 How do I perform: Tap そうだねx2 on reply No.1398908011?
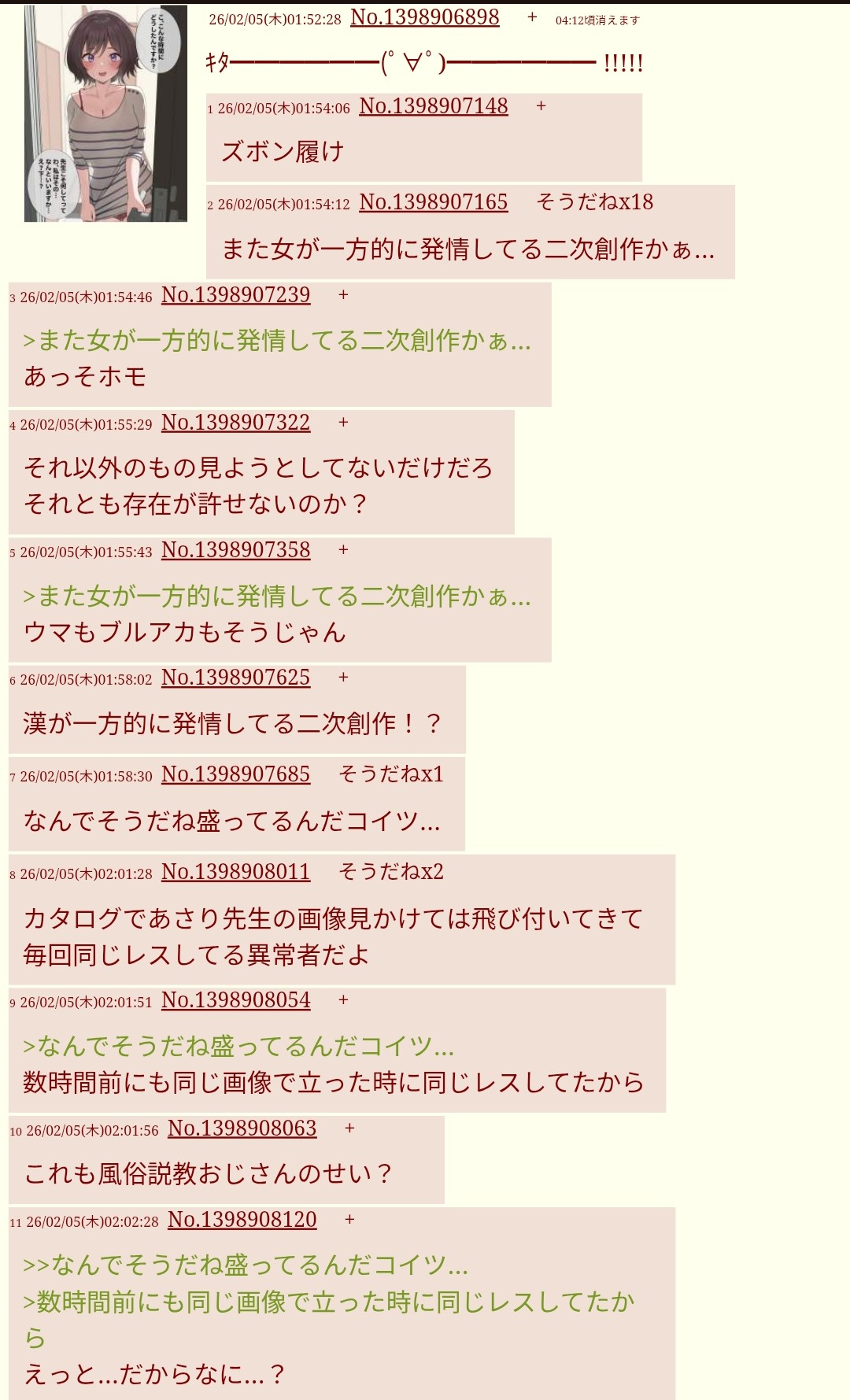pos(391,872)
